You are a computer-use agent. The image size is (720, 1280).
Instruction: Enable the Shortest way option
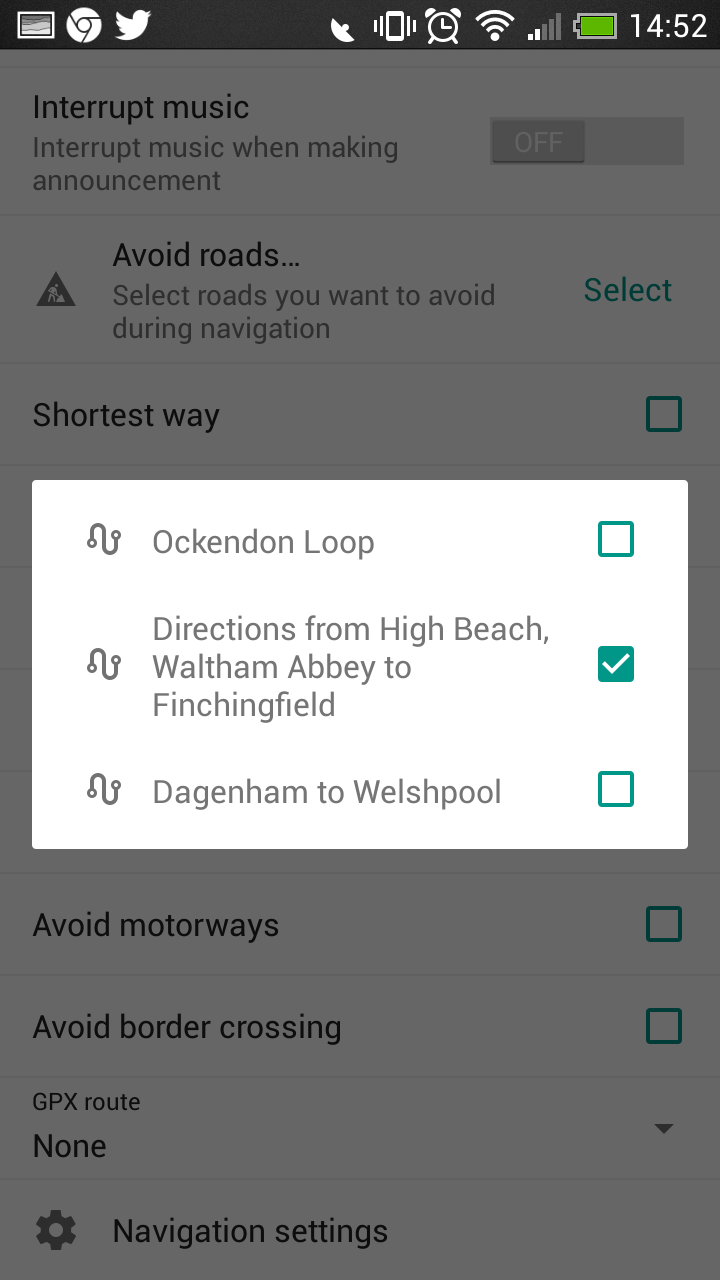point(663,414)
